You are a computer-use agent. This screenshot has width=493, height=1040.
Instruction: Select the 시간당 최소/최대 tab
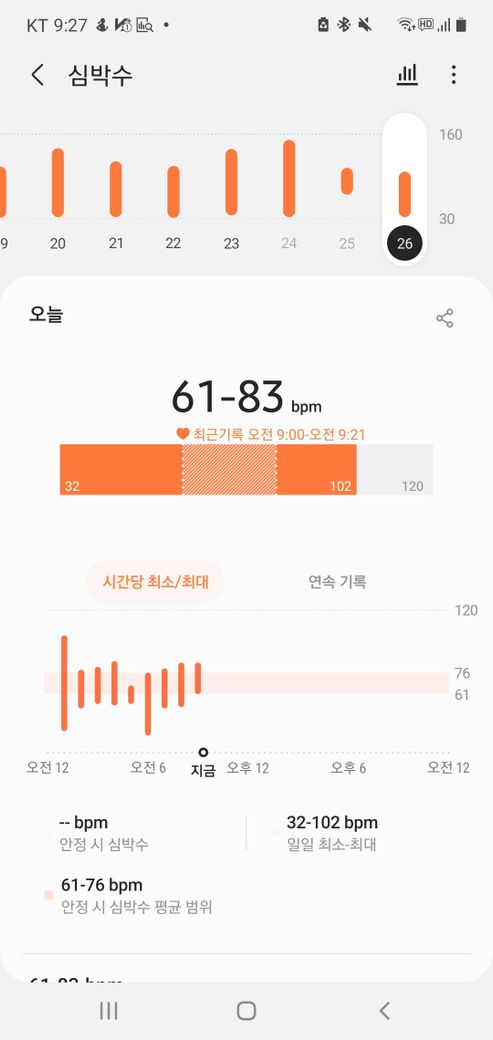[x=155, y=582]
